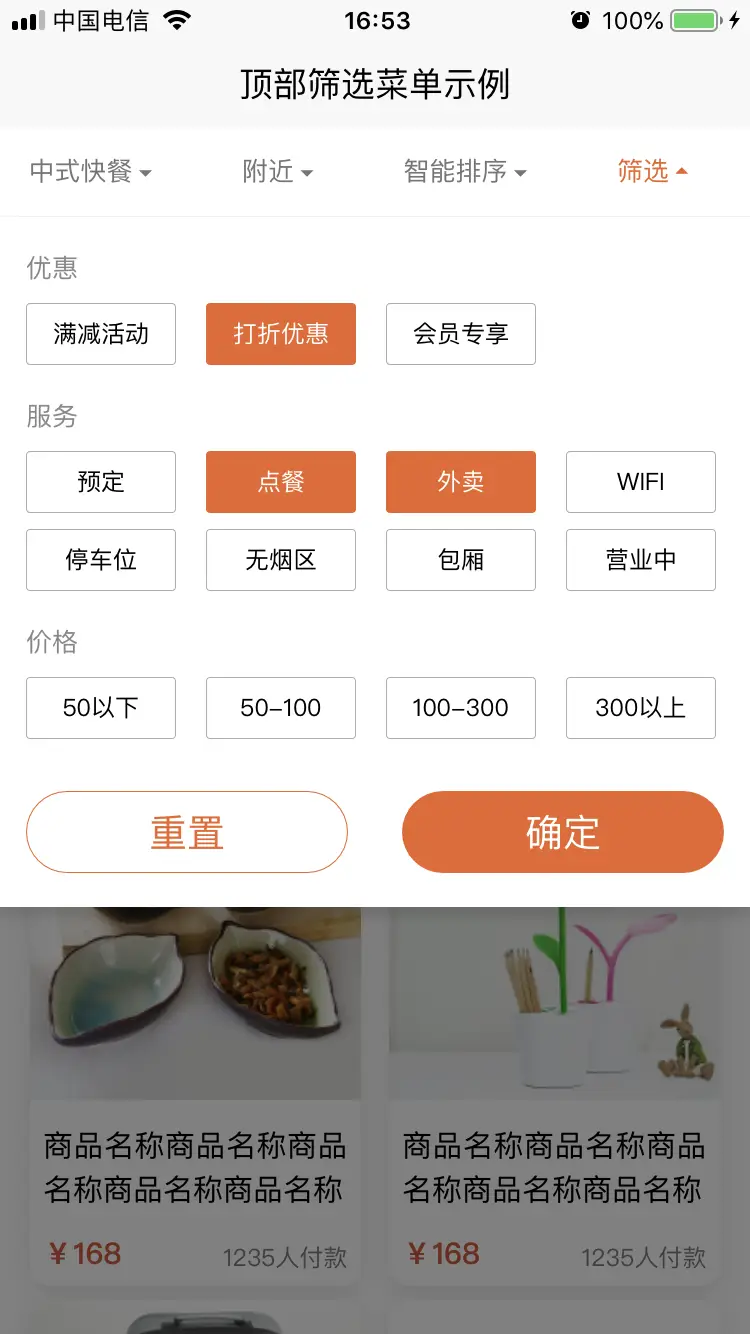750x1334 pixels.
Task: Choose the 无烟区 option
Action: 281,560
